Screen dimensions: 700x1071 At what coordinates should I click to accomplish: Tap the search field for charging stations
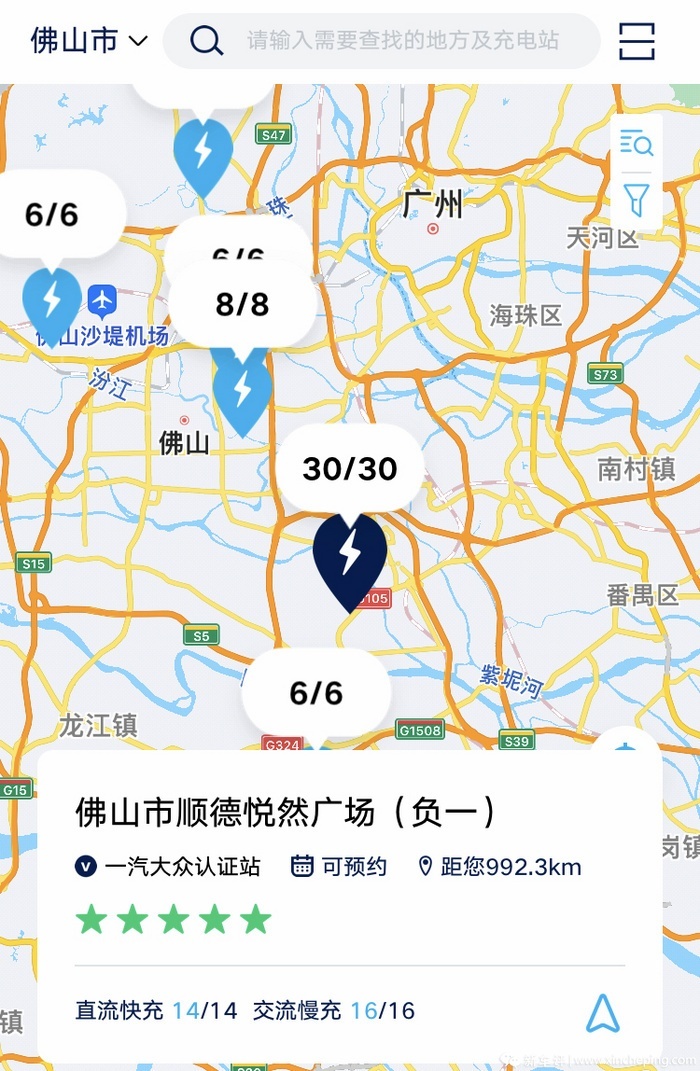[x=400, y=41]
